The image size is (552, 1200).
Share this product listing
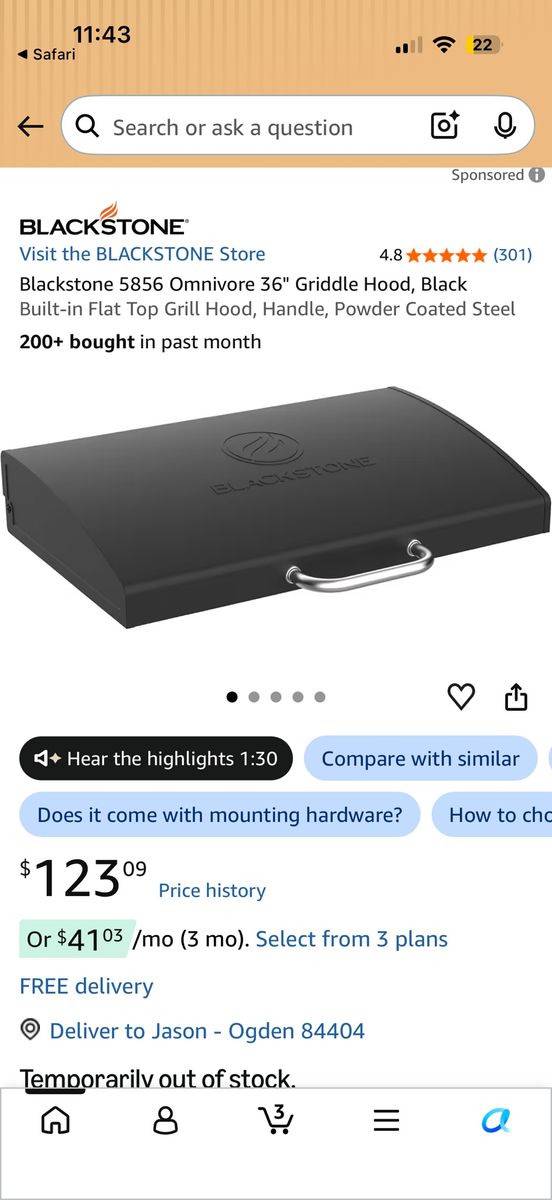pos(516,697)
